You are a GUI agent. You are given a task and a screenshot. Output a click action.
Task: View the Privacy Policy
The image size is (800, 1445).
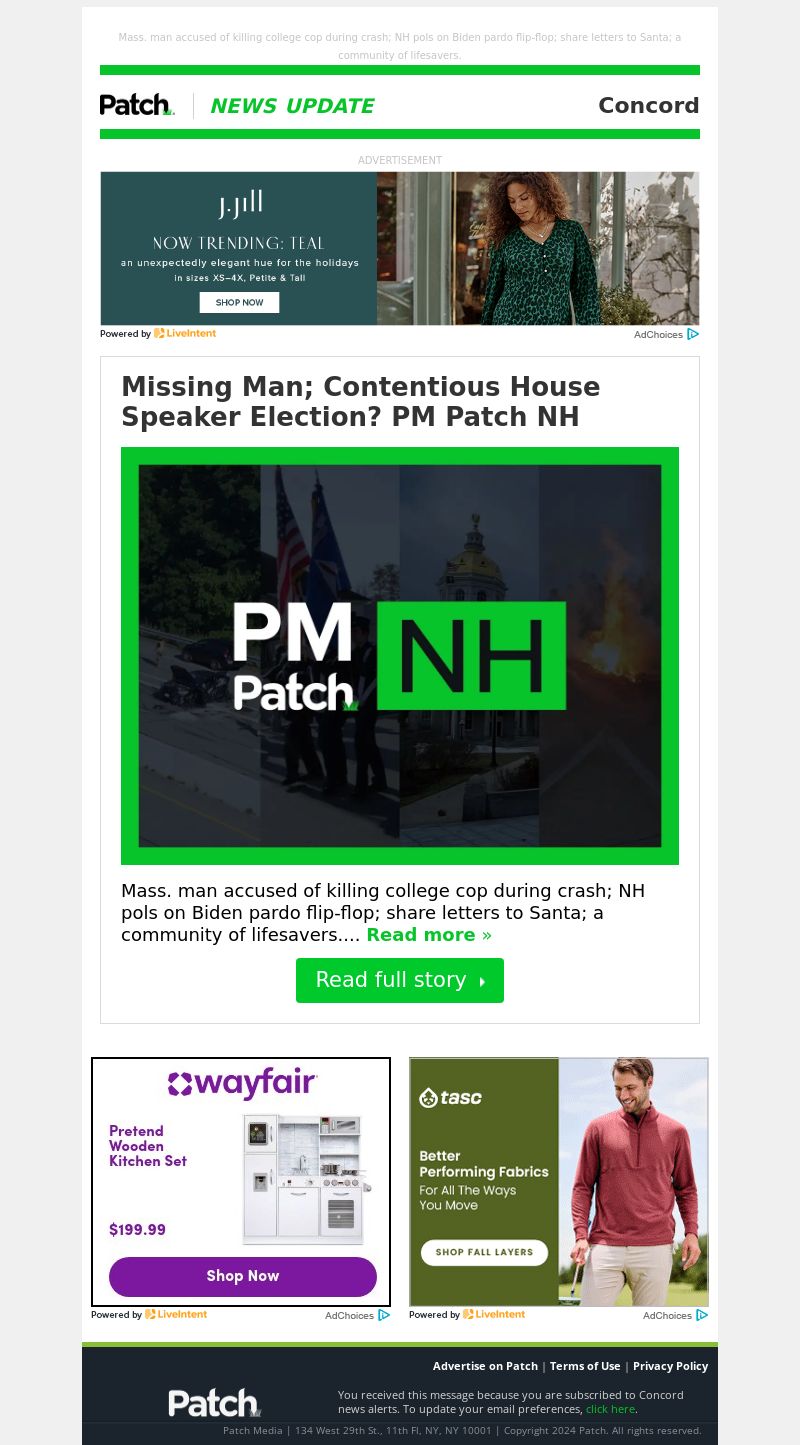coord(670,1366)
